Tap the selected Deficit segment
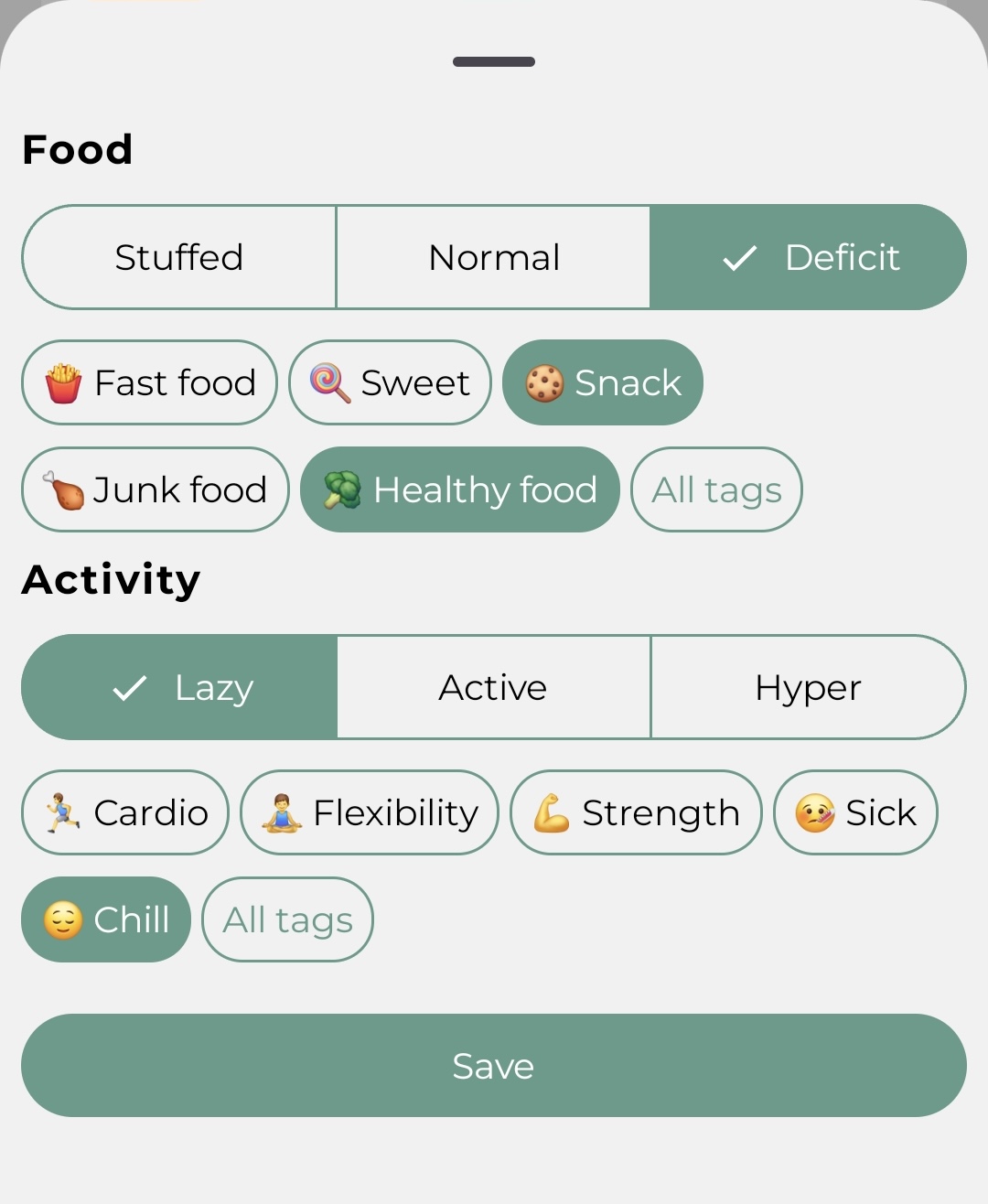988x1204 pixels. point(809,257)
